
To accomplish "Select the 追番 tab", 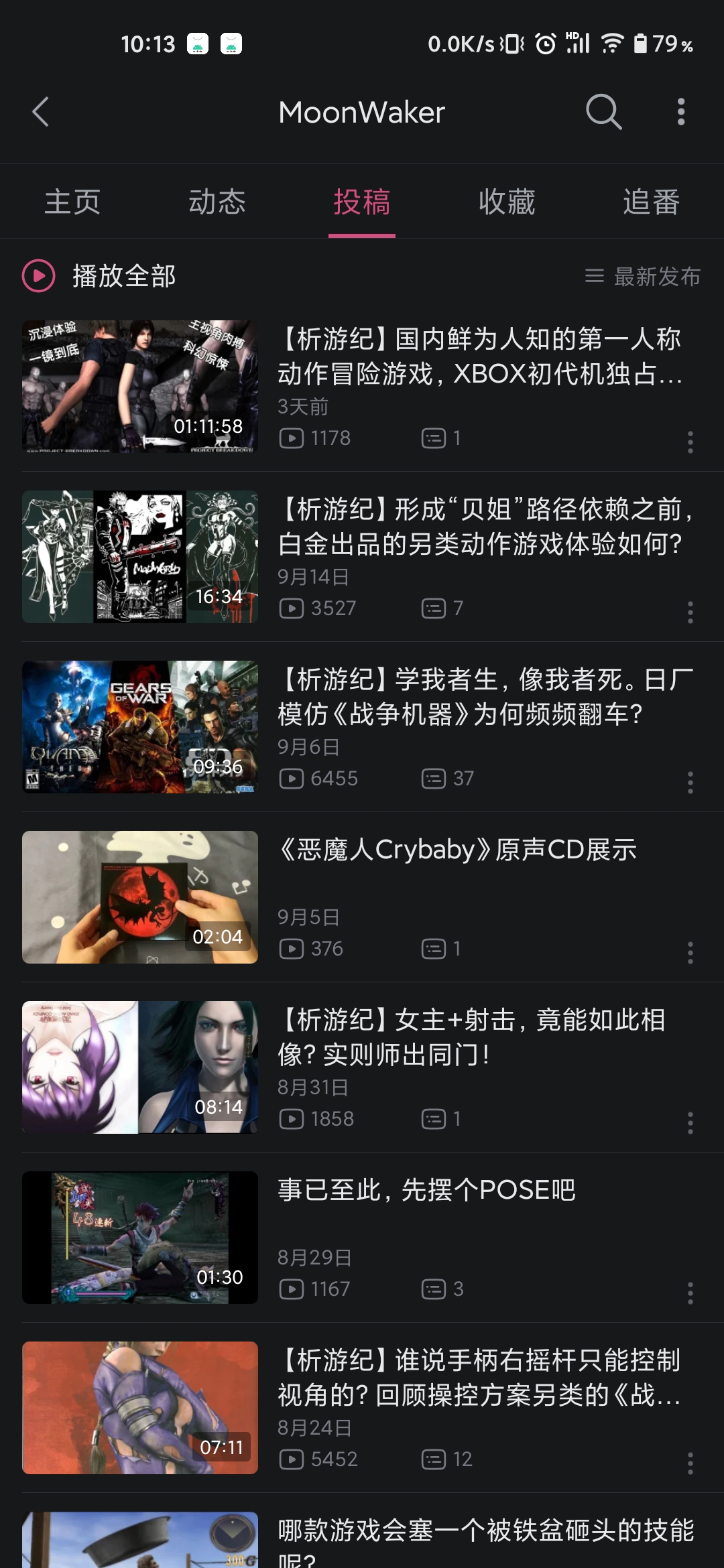I will tap(651, 202).
